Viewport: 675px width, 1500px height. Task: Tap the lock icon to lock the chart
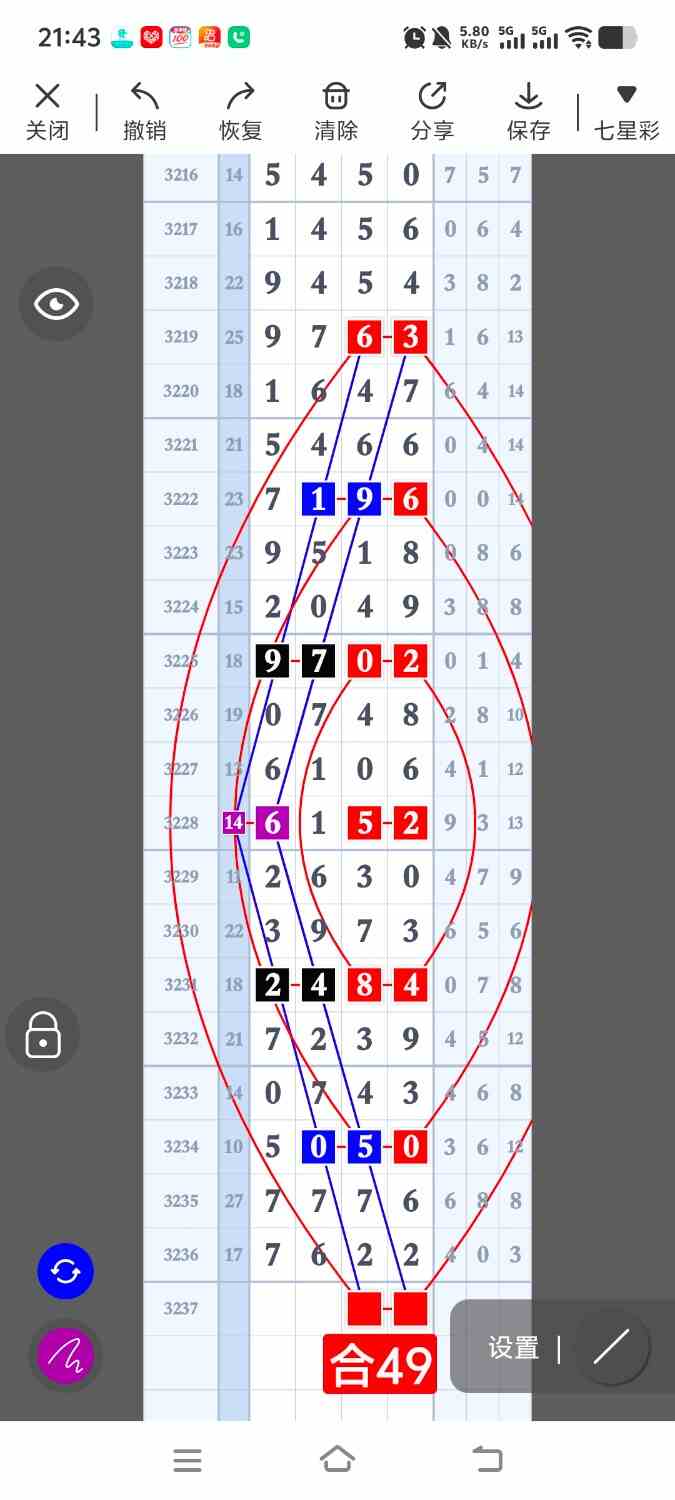[x=43, y=1034]
